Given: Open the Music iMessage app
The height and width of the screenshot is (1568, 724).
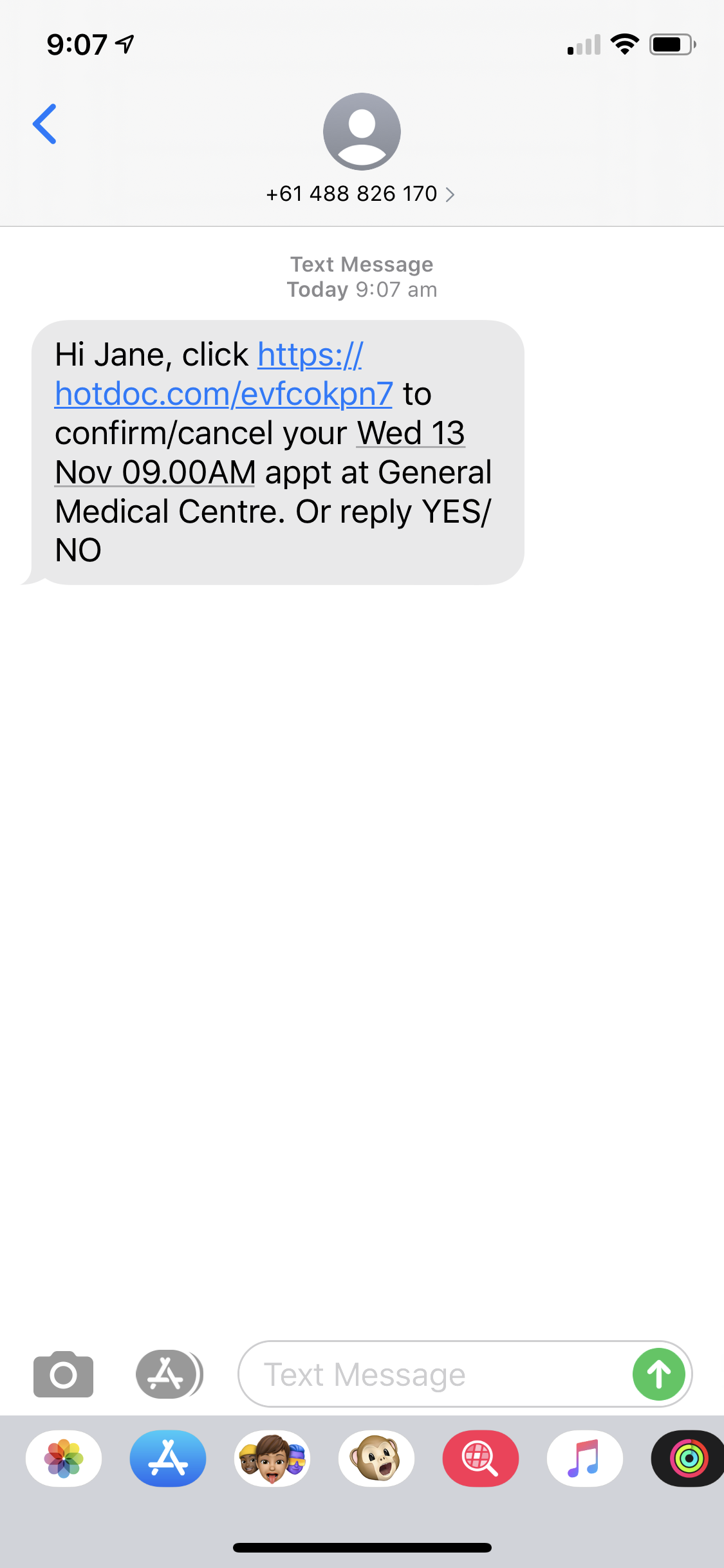Looking at the screenshot, I should [585, 1459].
